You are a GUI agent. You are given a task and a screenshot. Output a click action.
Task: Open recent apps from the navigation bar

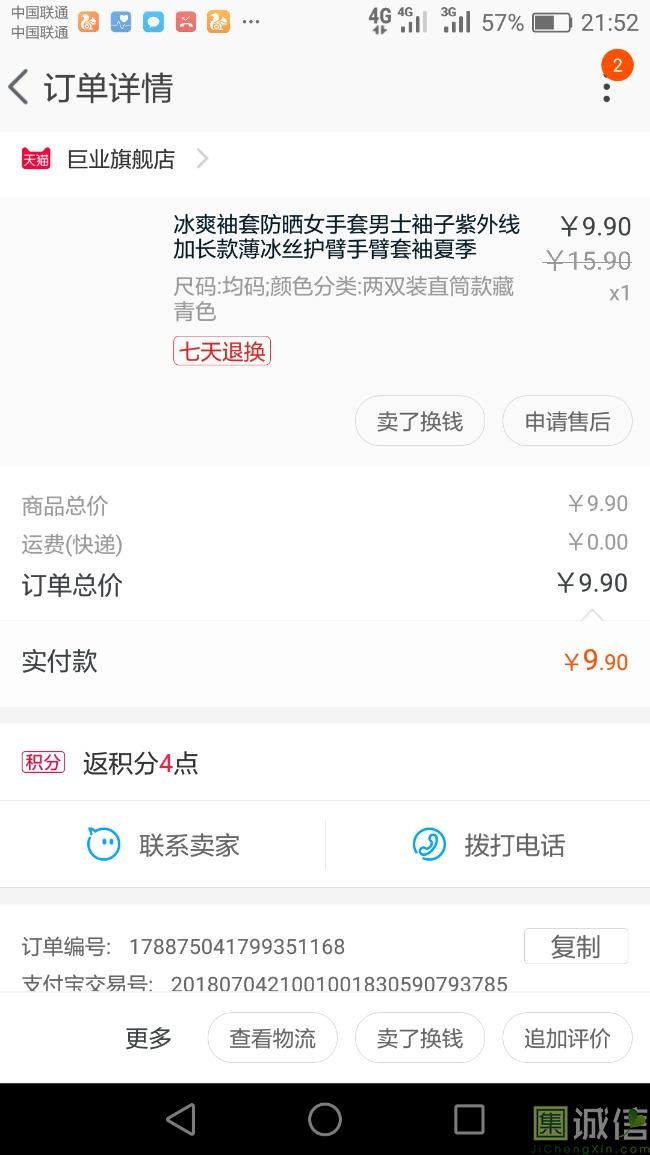(469, 1120)
